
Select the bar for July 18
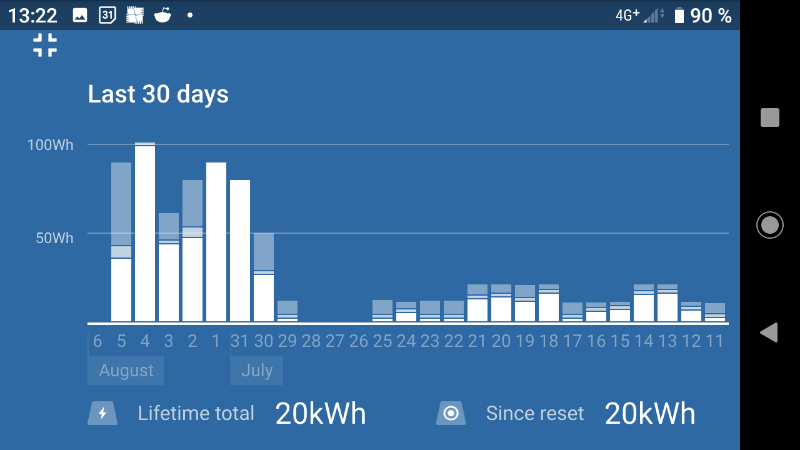tap(549, 304)
